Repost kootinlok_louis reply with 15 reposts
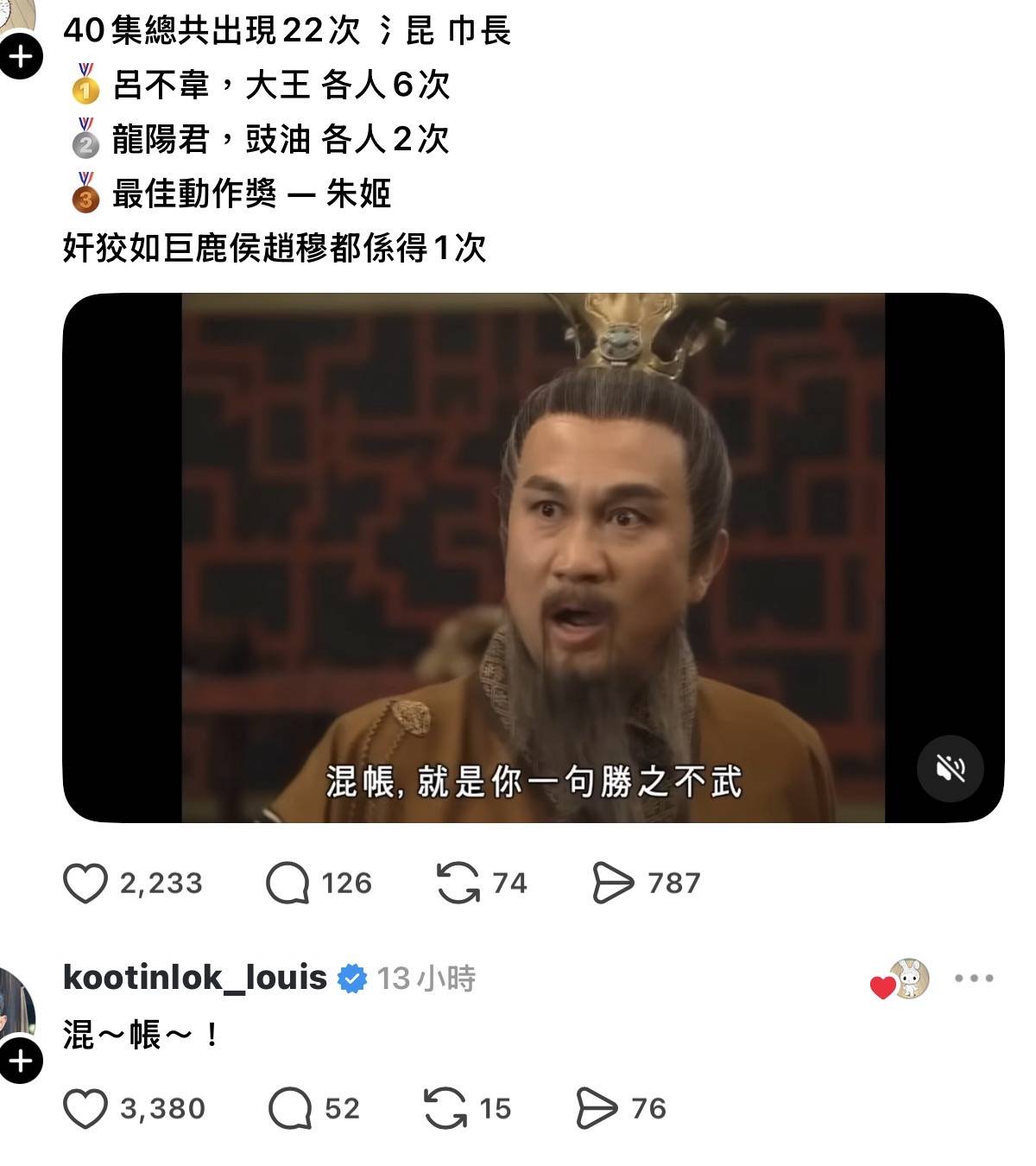Viewport: 1036px width, 1166px height. tap(445, 1109)
